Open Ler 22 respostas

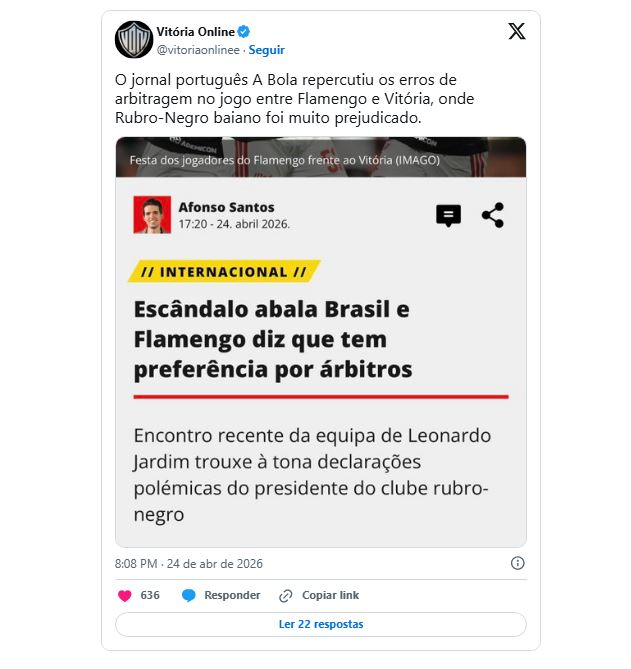tap(320, 624)
